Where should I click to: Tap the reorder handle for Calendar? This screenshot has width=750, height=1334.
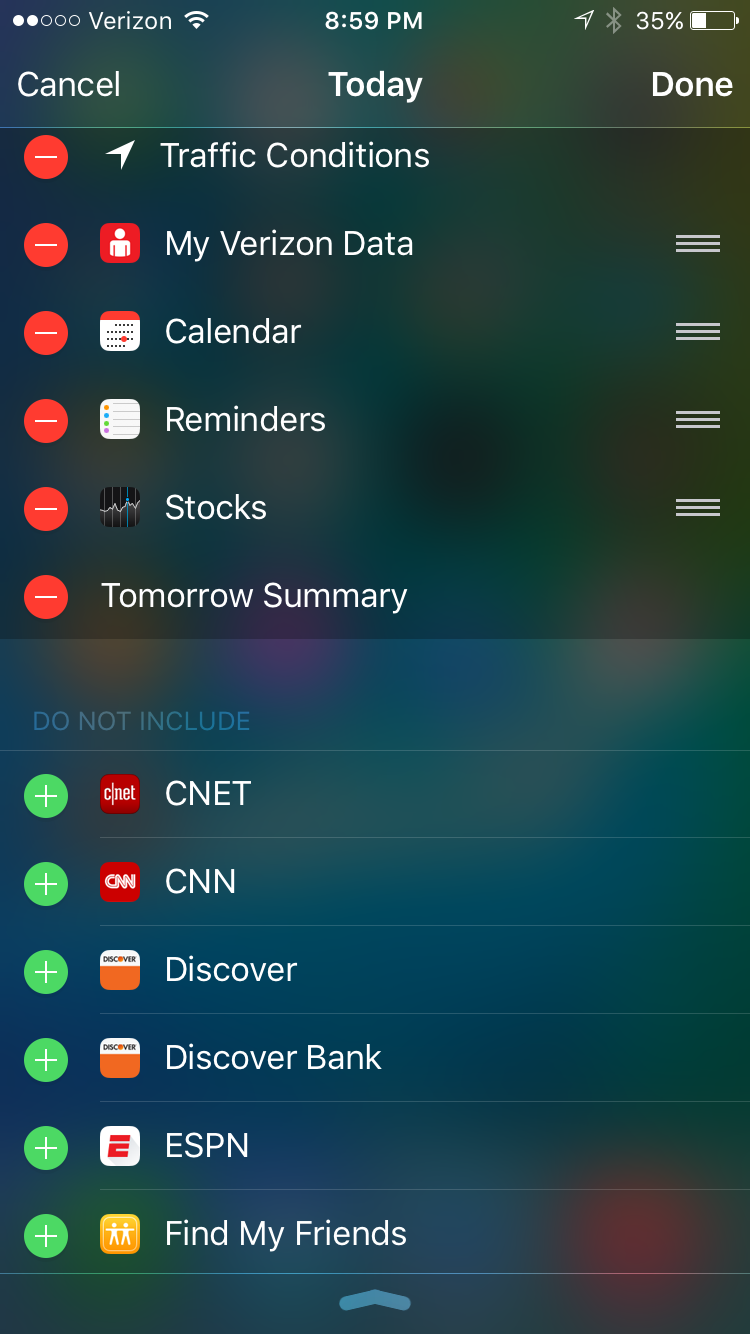[x=697, y=332]
